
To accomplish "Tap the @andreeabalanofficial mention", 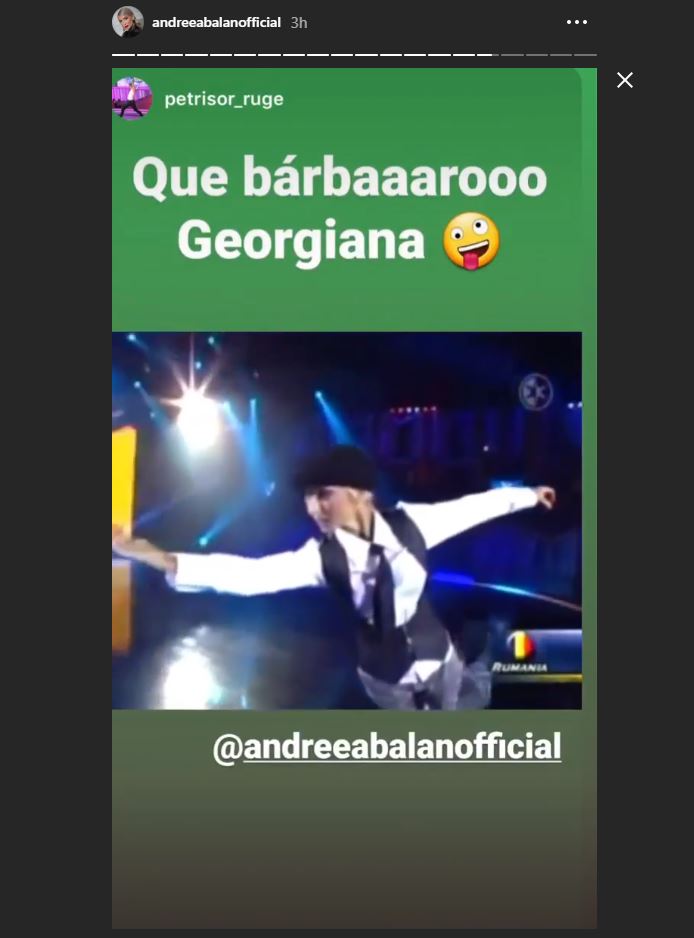I will [x=387, y=747].
